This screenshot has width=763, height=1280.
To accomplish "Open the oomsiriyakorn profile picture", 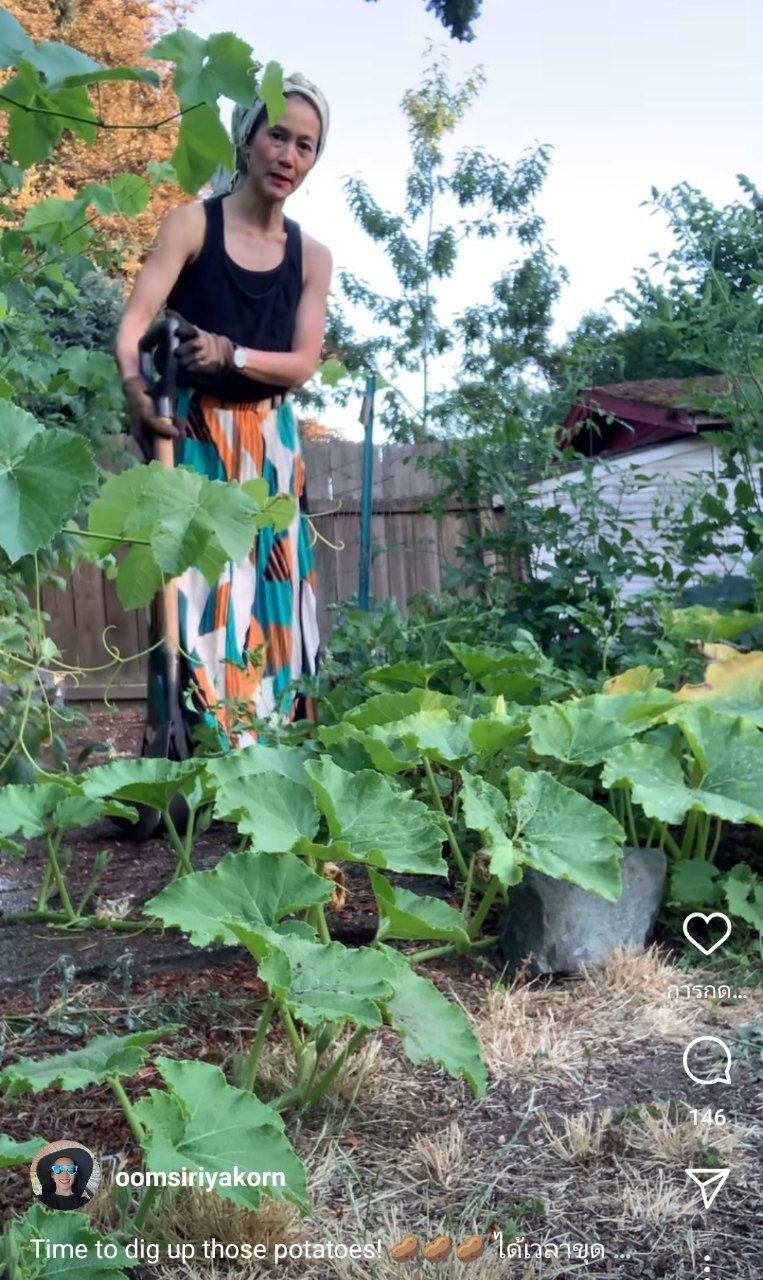I will pyautogui.click(x=65, y=1176).
